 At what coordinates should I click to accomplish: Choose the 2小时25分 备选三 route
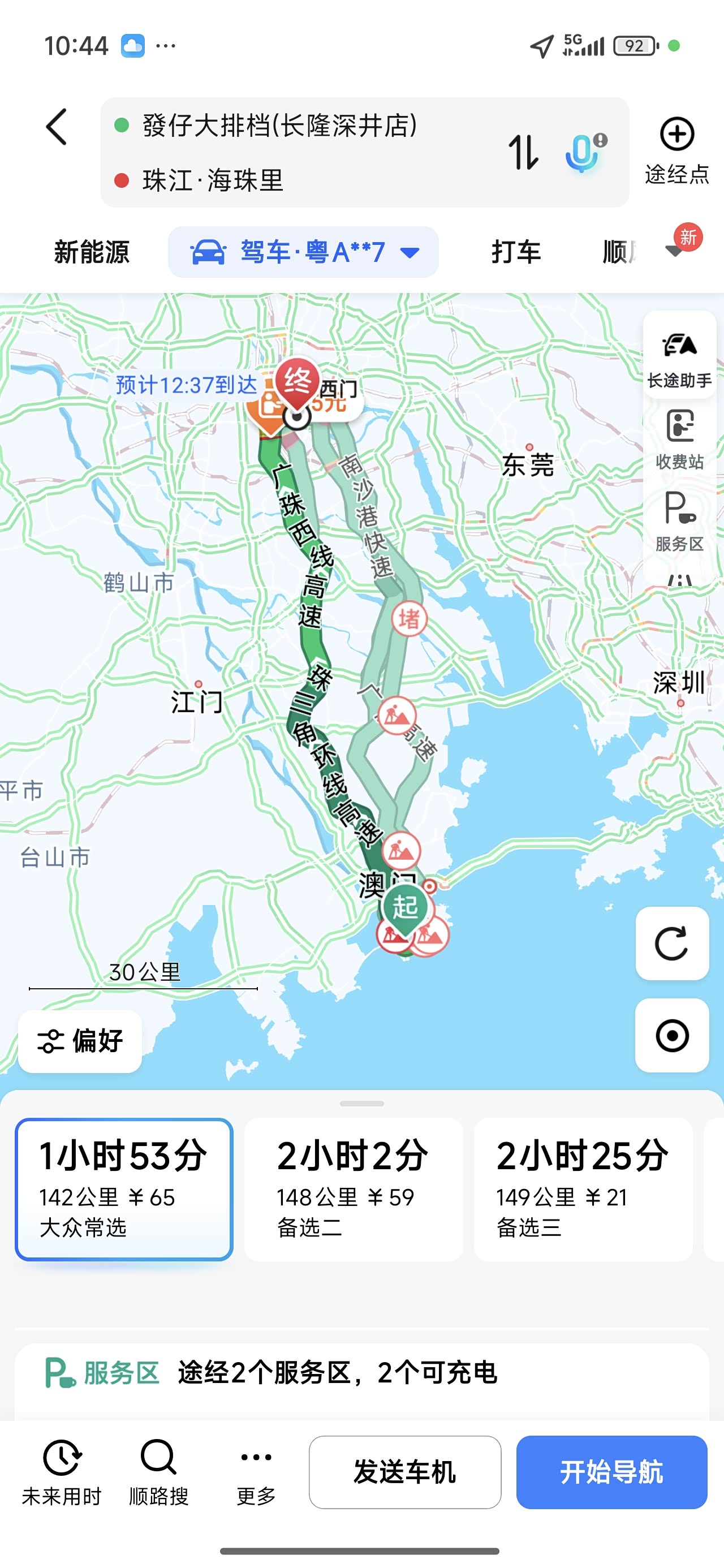click(583, 1189)
